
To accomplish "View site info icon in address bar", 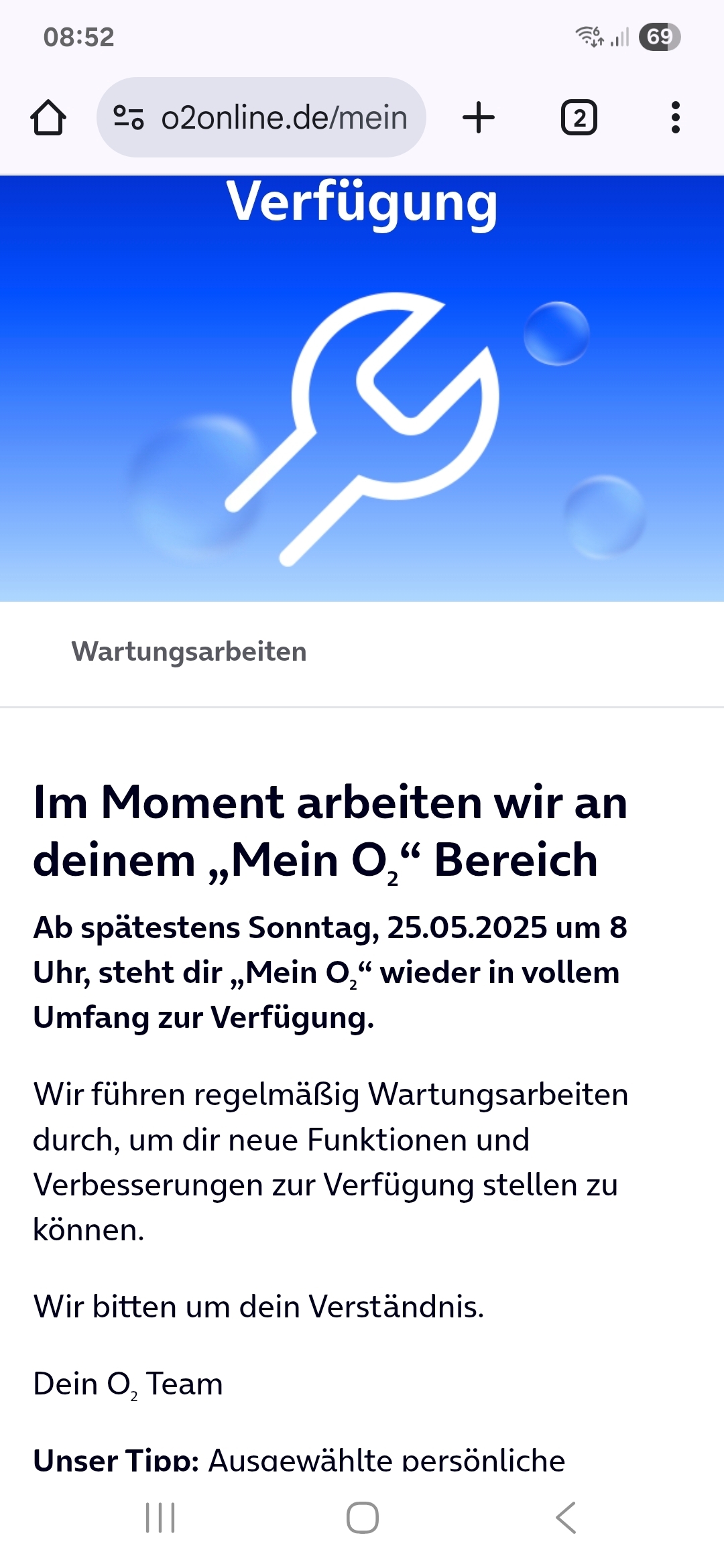I will (128, 118).
